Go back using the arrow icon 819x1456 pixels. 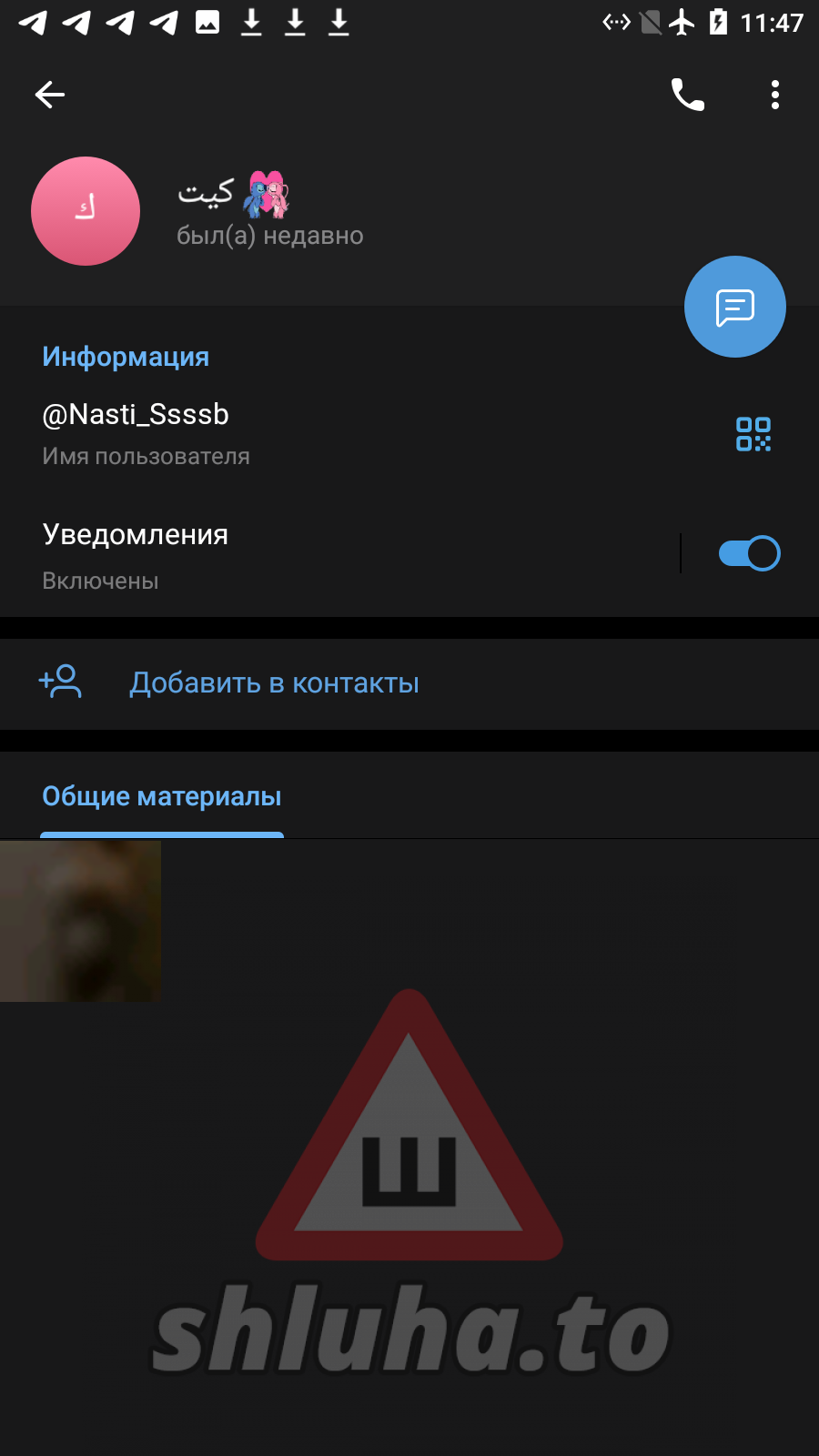(50, 95)
